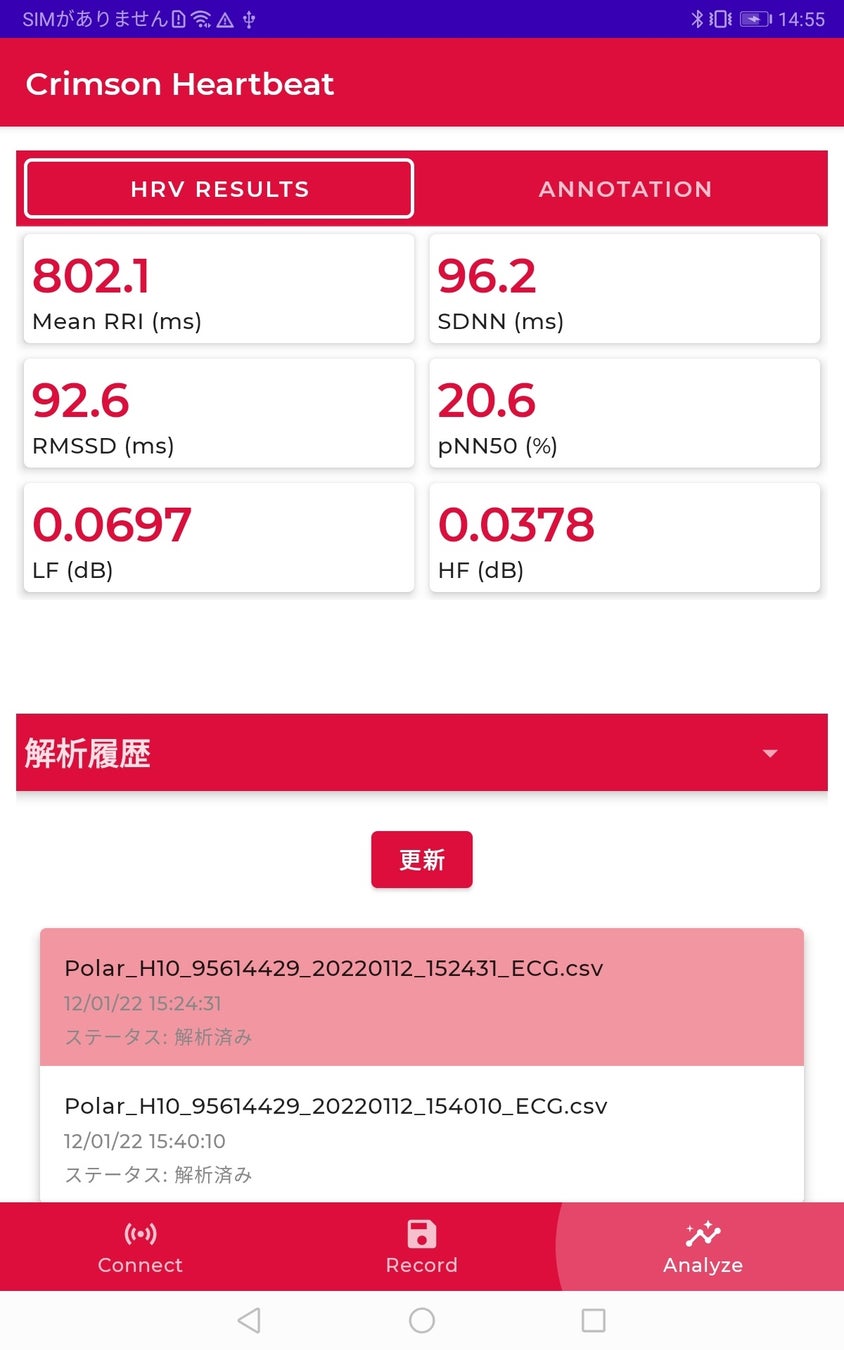Collapse the 解析履歴 section
844x1350 pixels.
tap(769, 753)
